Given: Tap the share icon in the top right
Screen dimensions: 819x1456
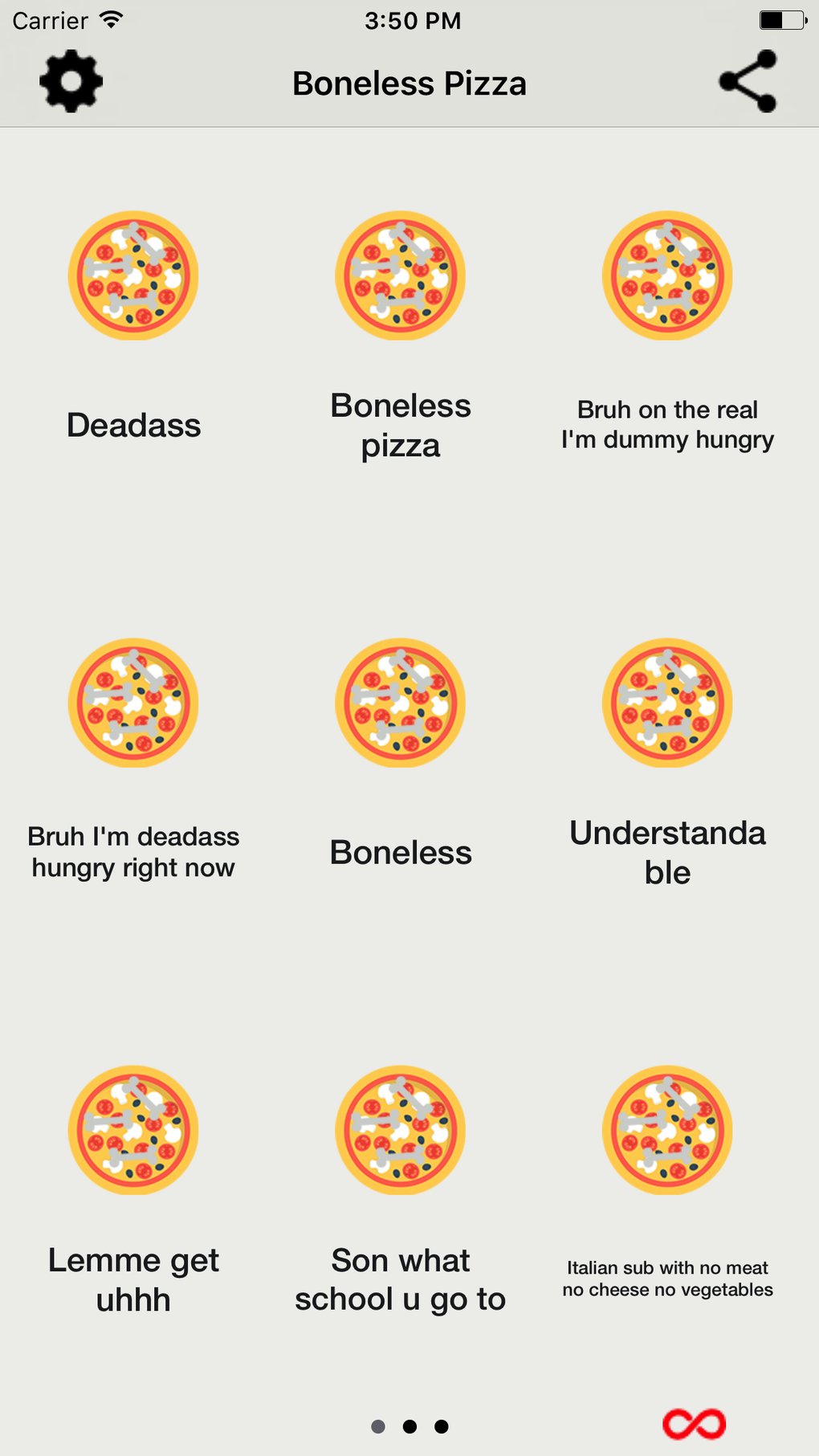Looking at the screenshot, I should click(x=748, y=80).
